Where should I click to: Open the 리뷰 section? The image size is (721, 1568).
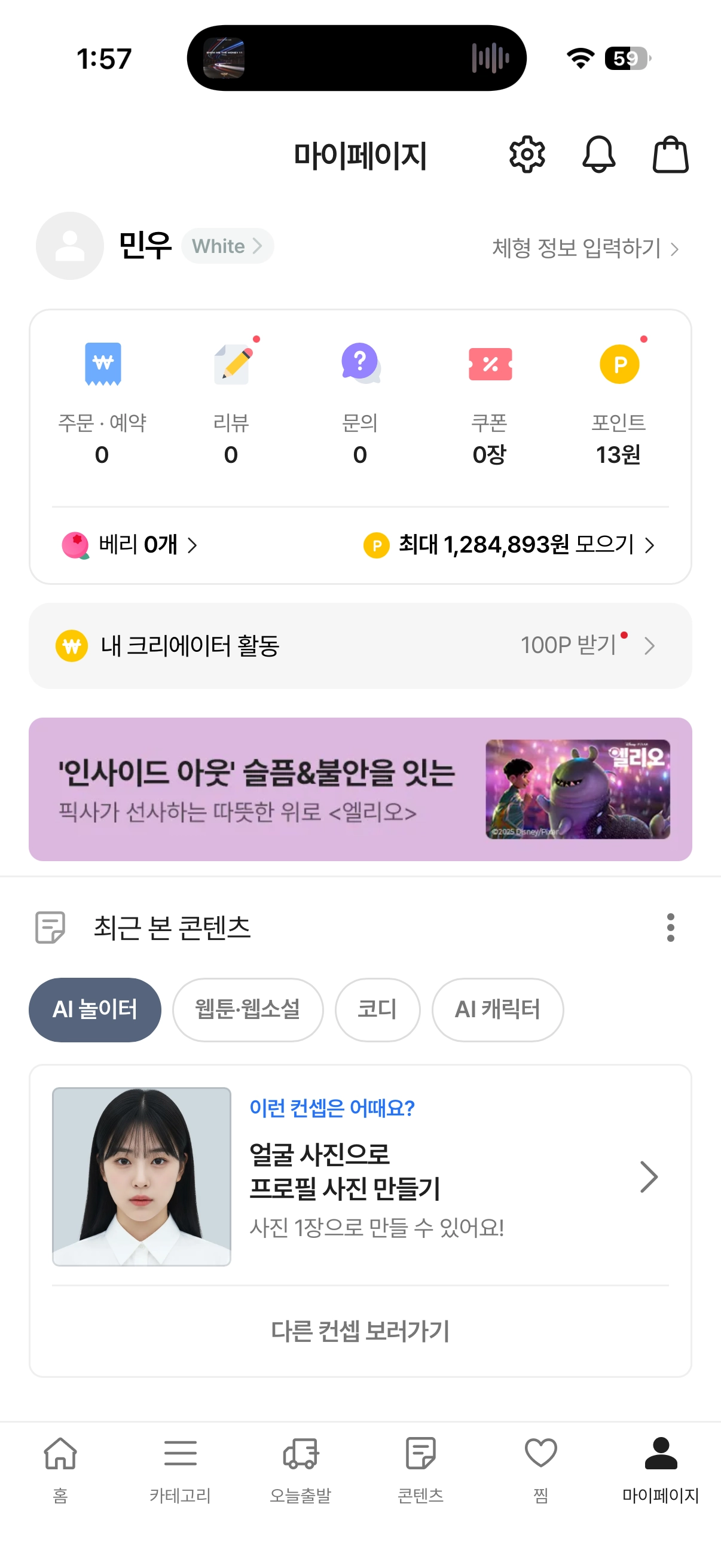(x=231, y=402)
